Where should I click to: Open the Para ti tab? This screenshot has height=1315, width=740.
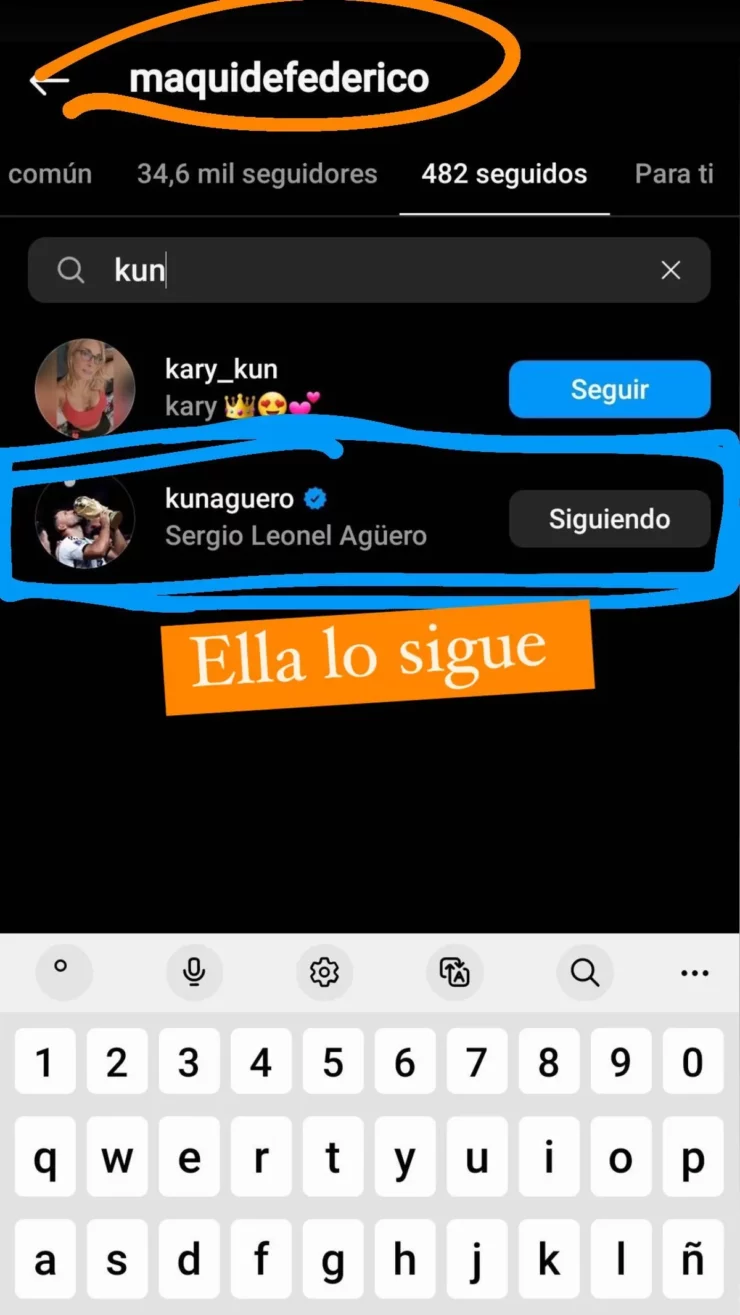pos(674,174)
